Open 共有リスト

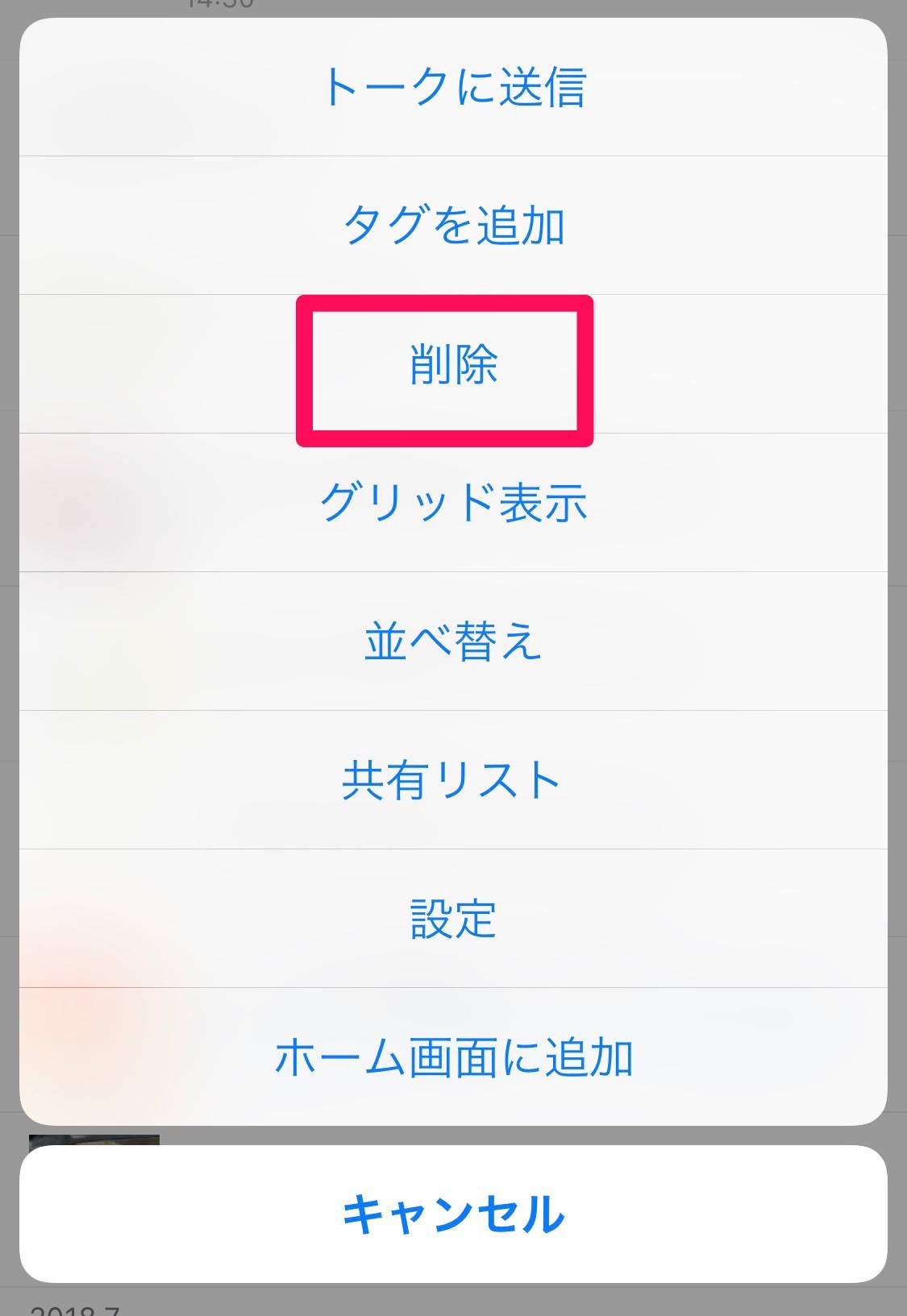pos(453,780)
